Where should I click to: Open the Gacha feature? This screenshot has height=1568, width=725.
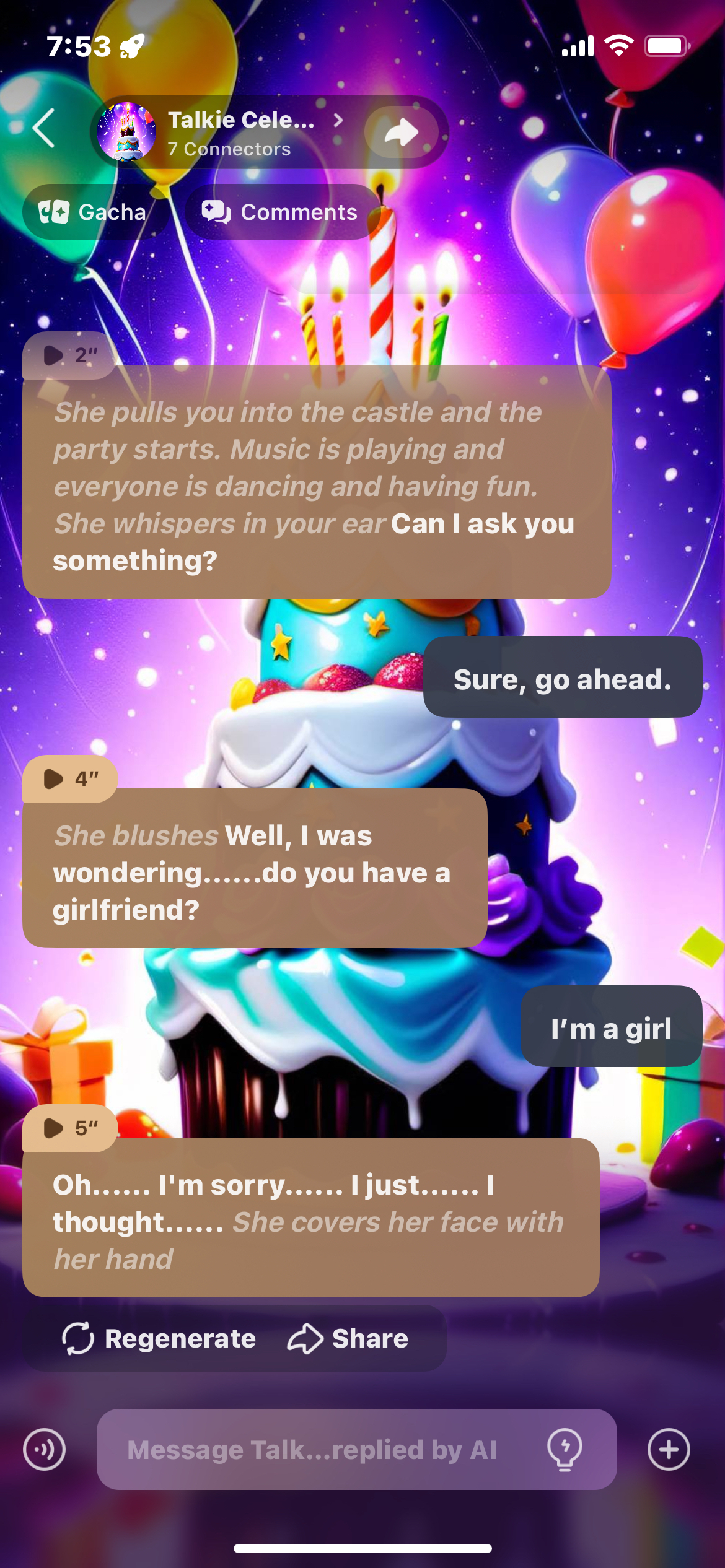[x=93, y=212]
